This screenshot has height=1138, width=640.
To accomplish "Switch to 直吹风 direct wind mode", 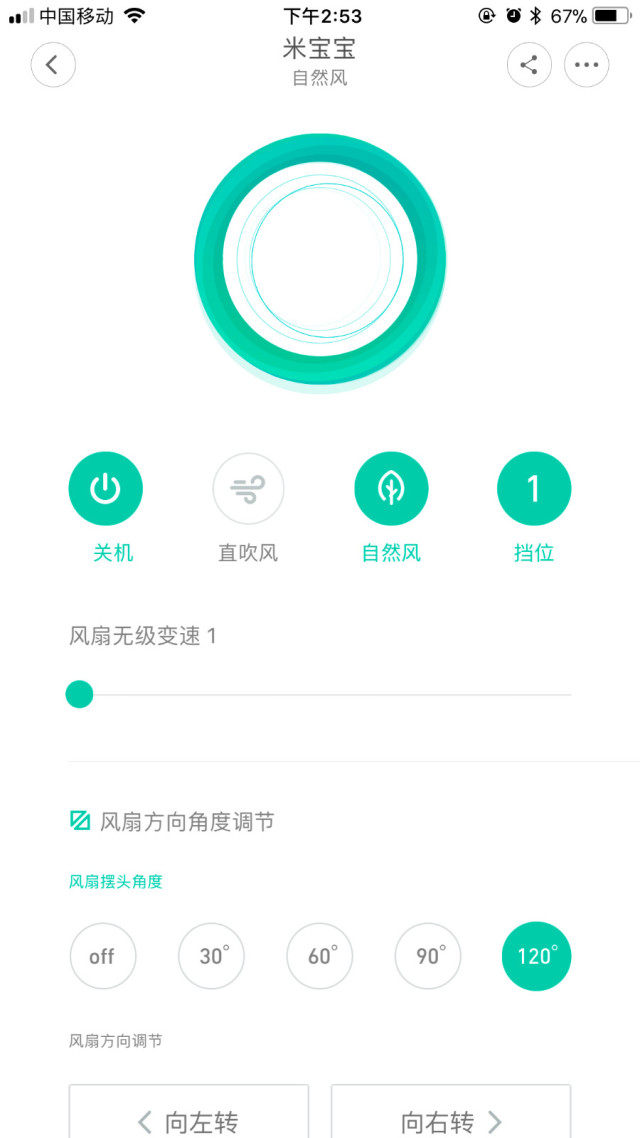I will (x=248, y=488).
